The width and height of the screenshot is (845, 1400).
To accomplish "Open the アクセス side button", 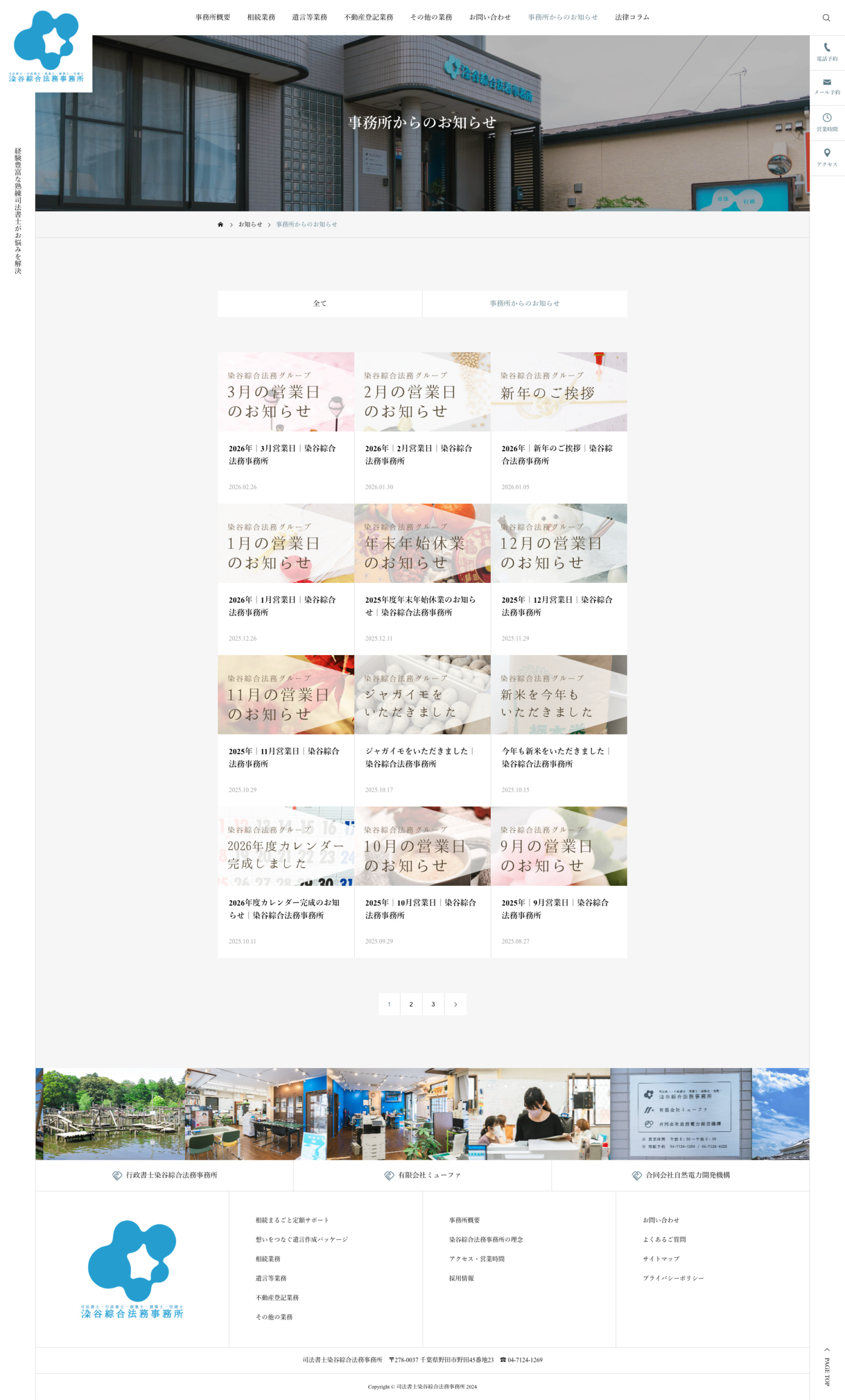I will click(827, 157).
